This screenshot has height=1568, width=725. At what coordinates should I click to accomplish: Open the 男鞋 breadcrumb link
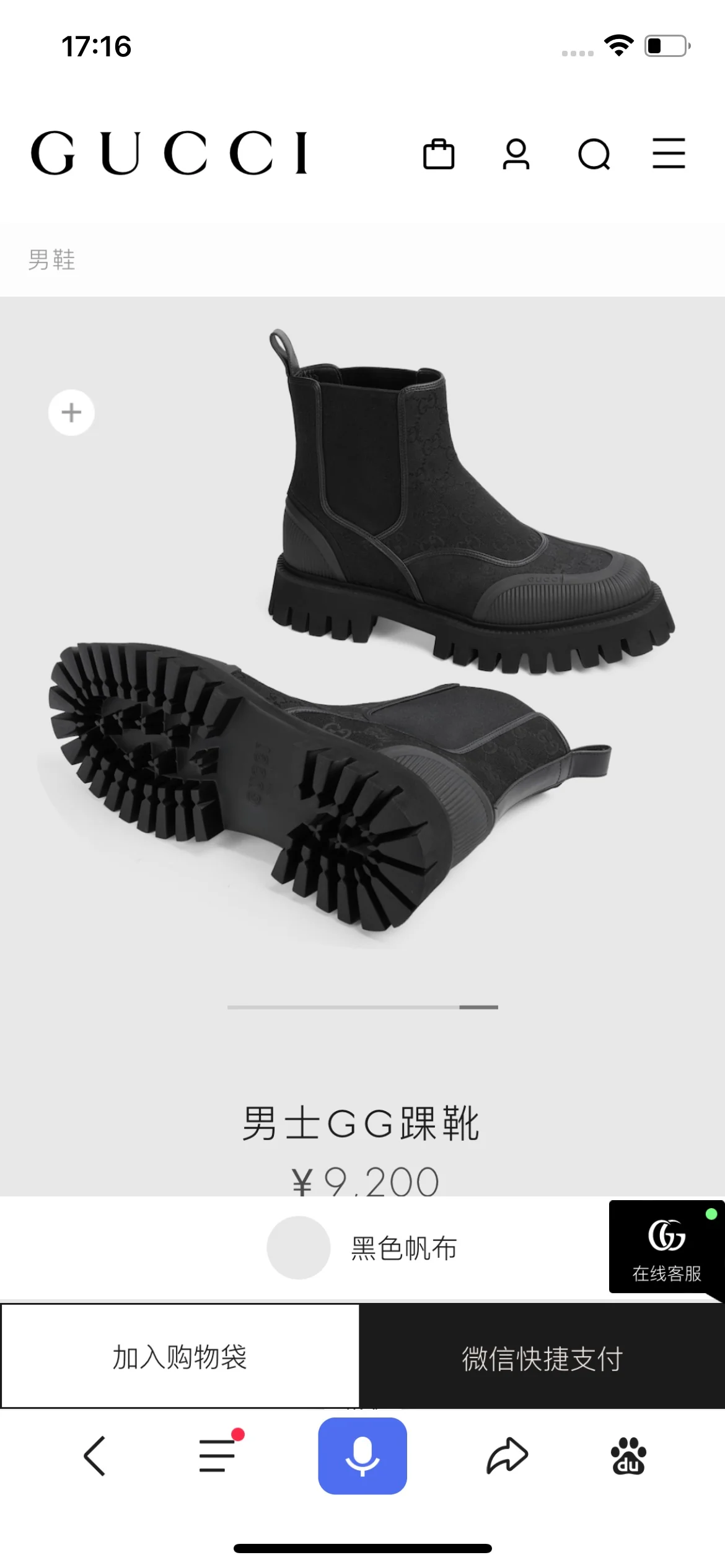point(52,259)
